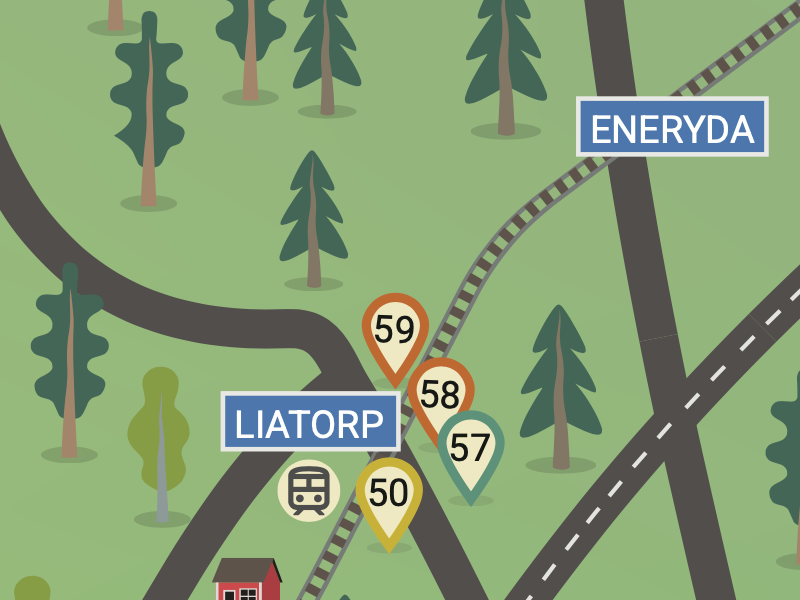The height and width of the screenshot is (600, 800).
Task: Open map pin number 59
Action: click(394, 328)
